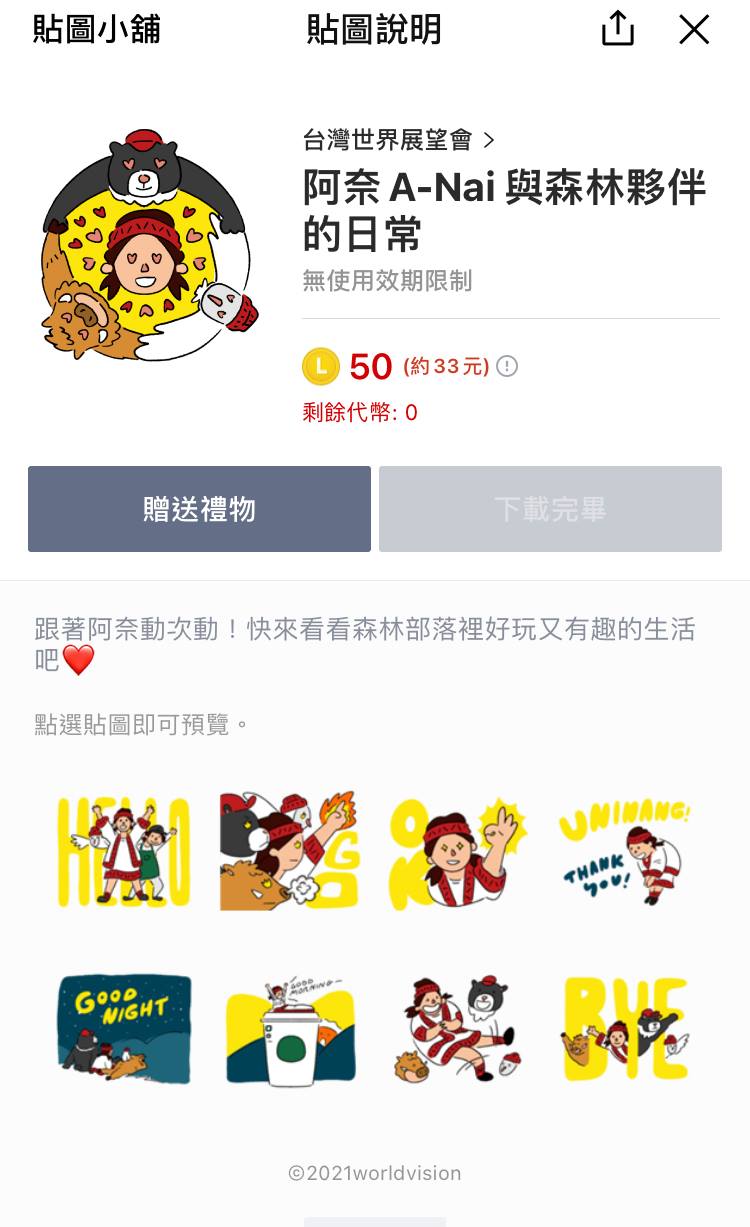Image resolution: width=750 pixels, height=1227 pixels.
Task: Go back to 貼圖小舖
Action: click(96, 29)
